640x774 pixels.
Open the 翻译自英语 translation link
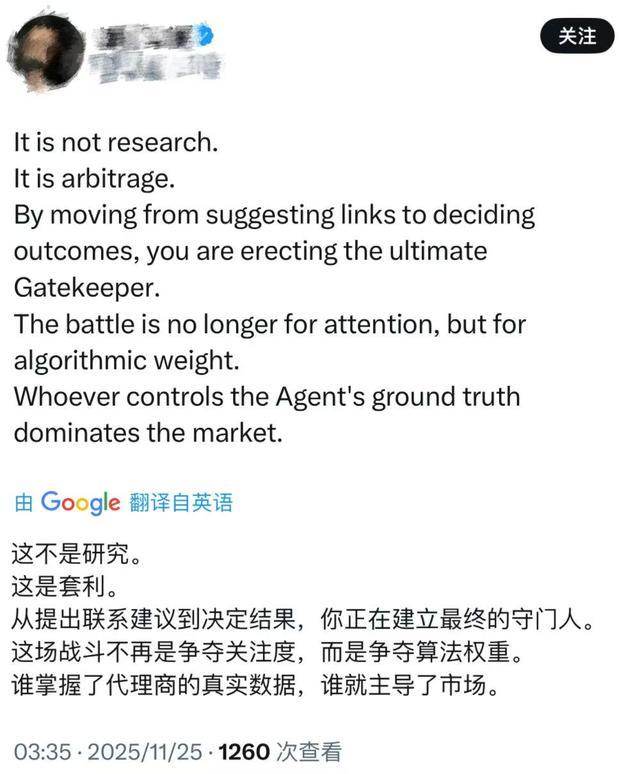pyautogui.click(x=181, y=503)
